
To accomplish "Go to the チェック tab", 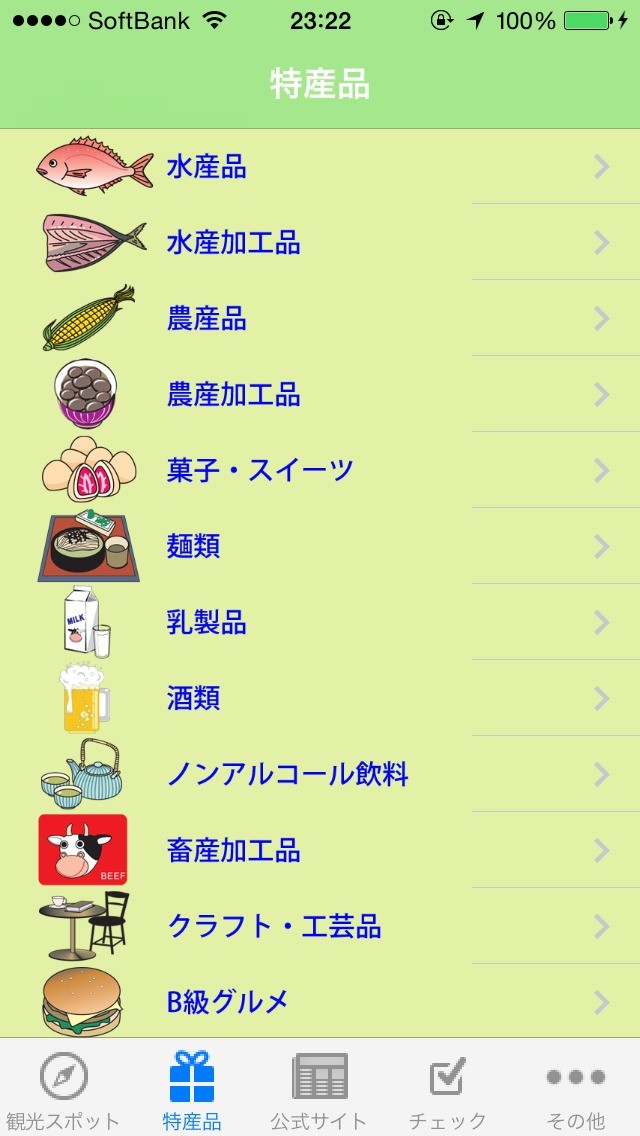I will [x=447, y=1088].
